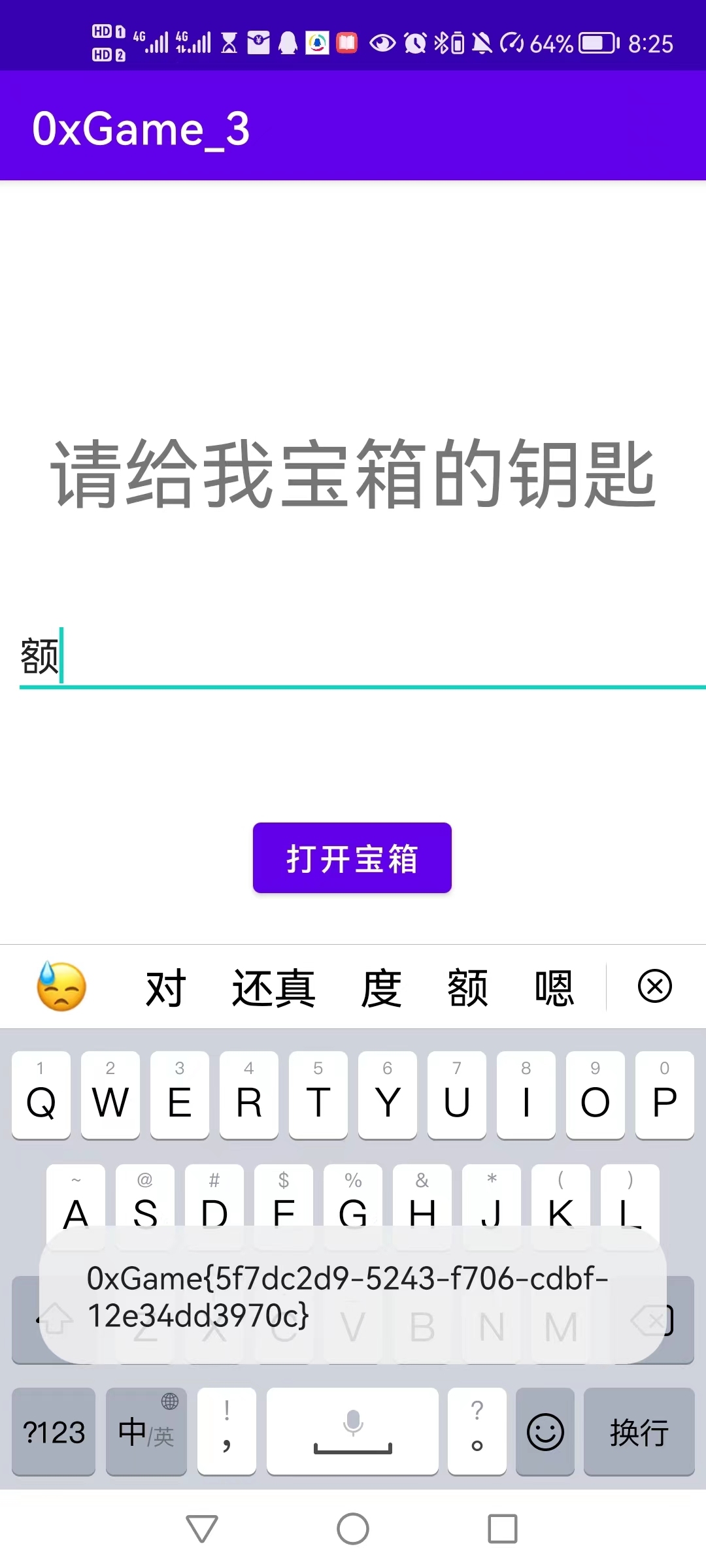Open the sweating emoji suggestion
706x1568 pixels.
(x=61, y=987)
